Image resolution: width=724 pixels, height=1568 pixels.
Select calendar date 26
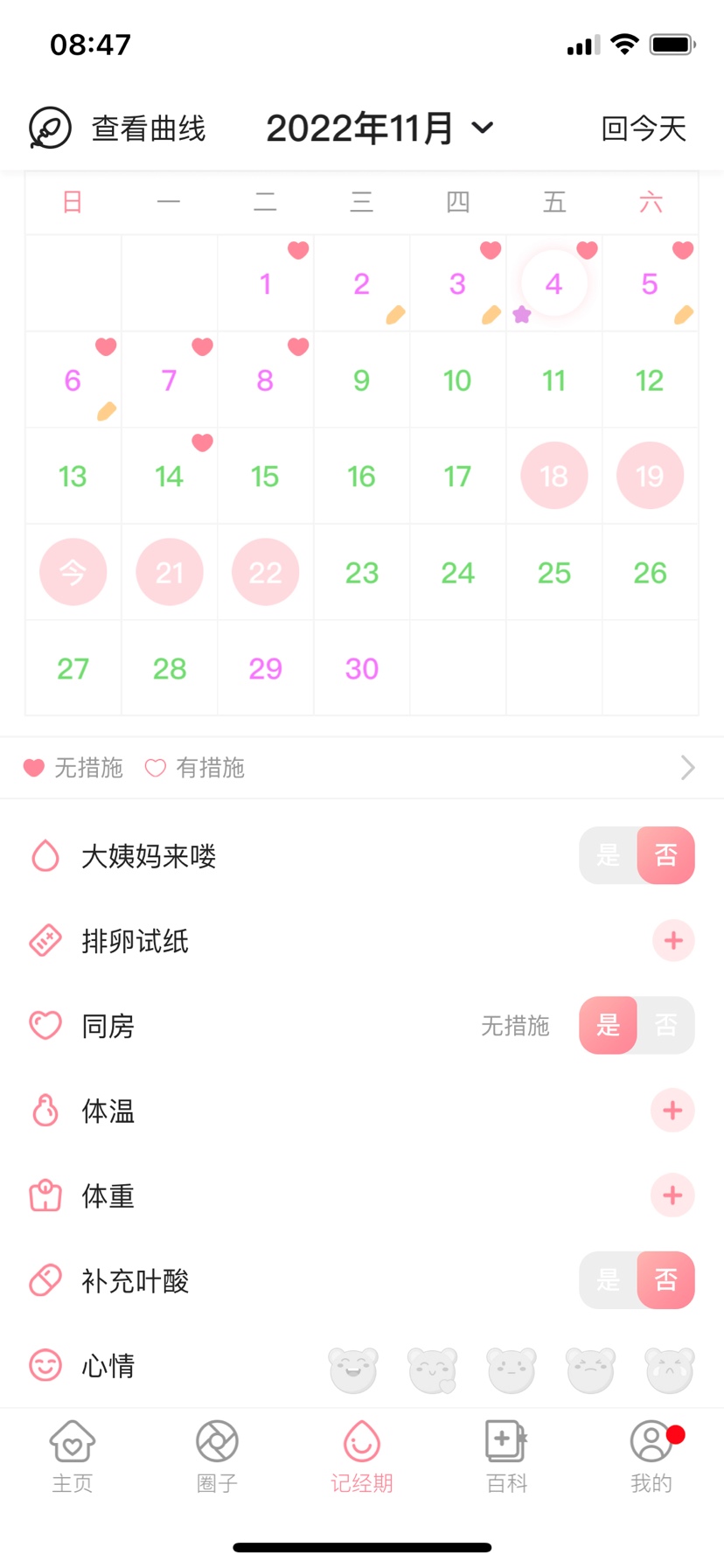pos(650,573)
